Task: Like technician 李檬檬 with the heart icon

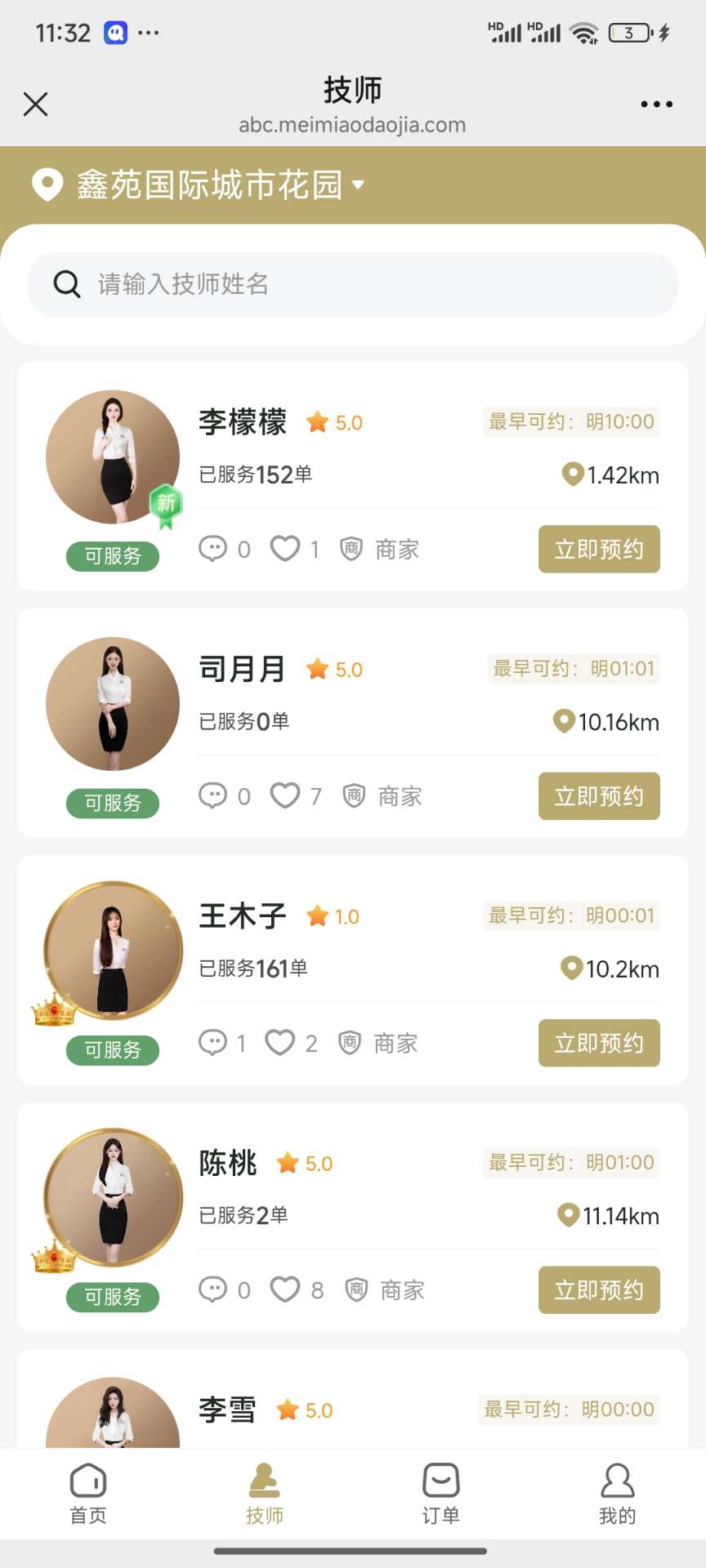Action: [285, 549]
